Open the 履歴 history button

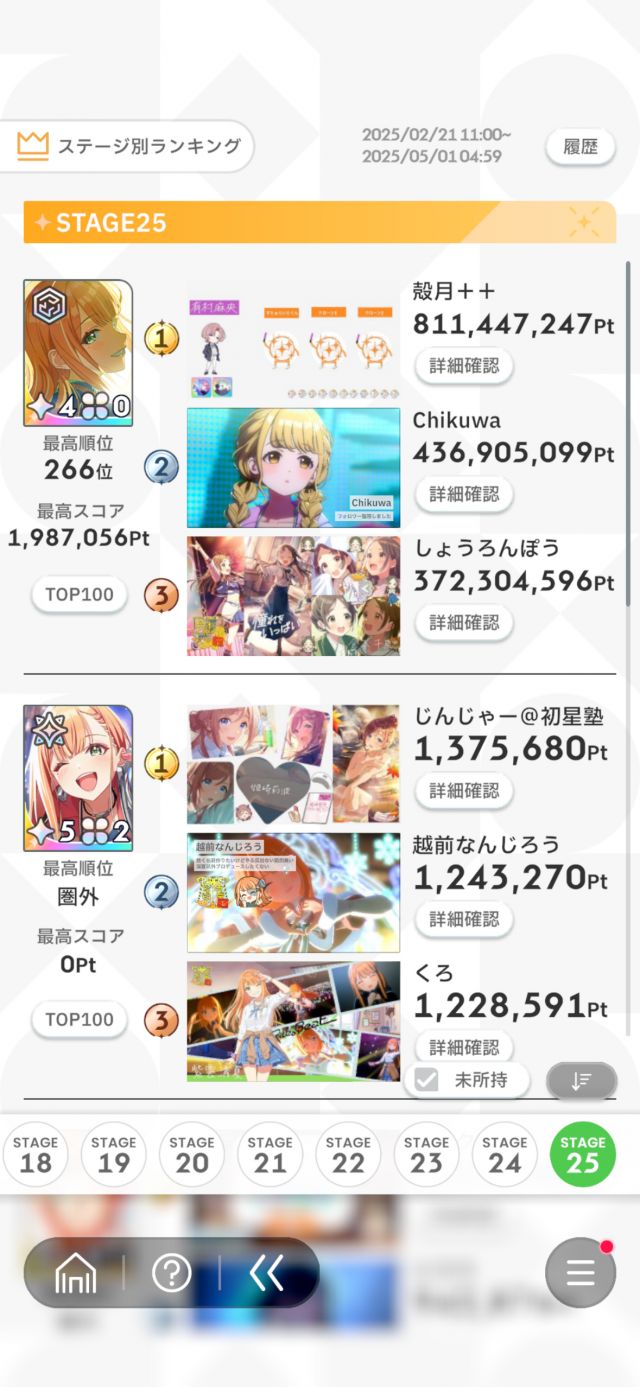coord(580,147)
